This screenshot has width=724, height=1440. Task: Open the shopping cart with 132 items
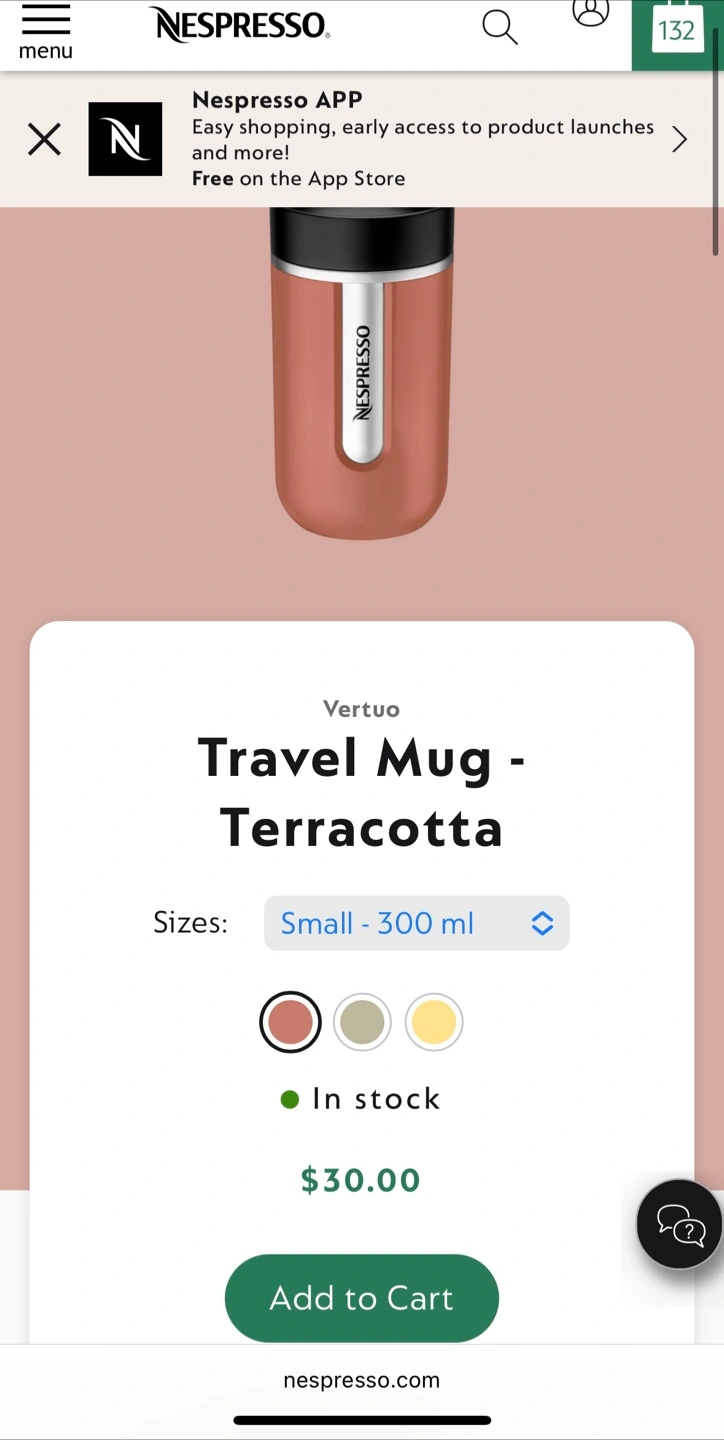tap(677, 30)
